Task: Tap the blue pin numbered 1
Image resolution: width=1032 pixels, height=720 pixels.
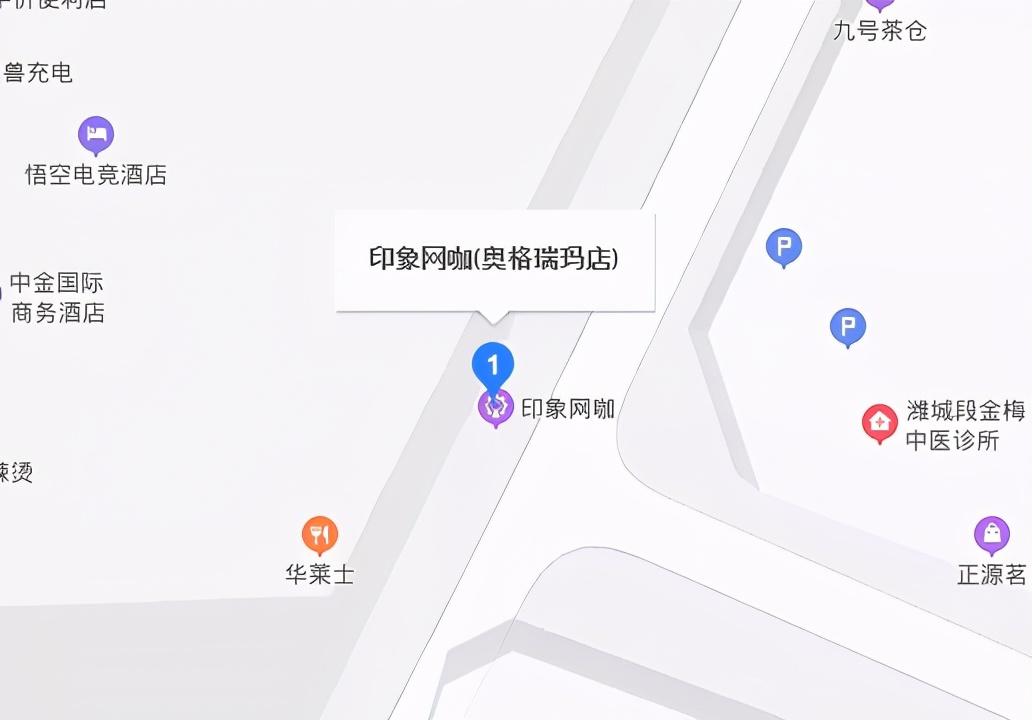Action: point(493,367)
